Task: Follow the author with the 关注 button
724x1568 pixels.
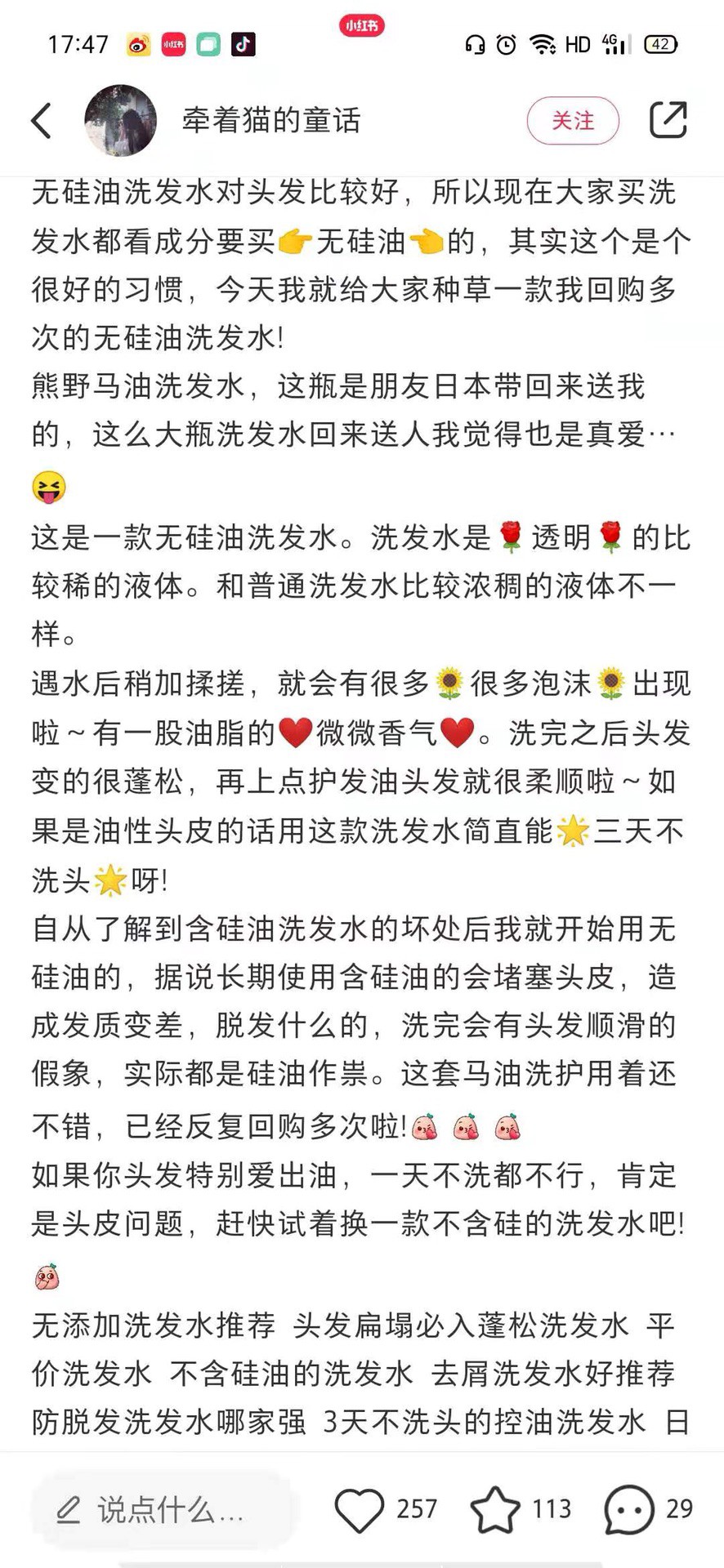Action: (573, 121)
